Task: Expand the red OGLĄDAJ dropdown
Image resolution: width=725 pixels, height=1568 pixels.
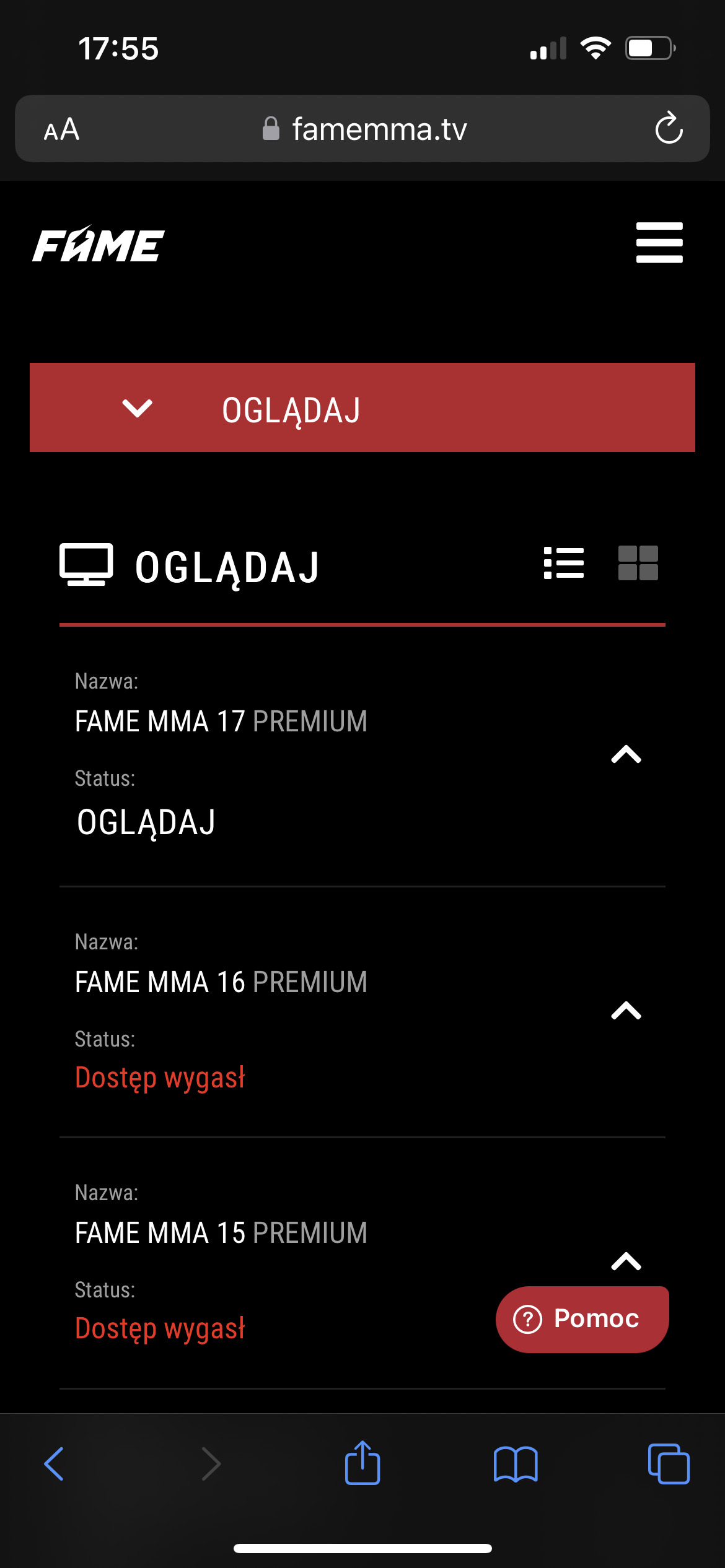Action: (362, 407)
